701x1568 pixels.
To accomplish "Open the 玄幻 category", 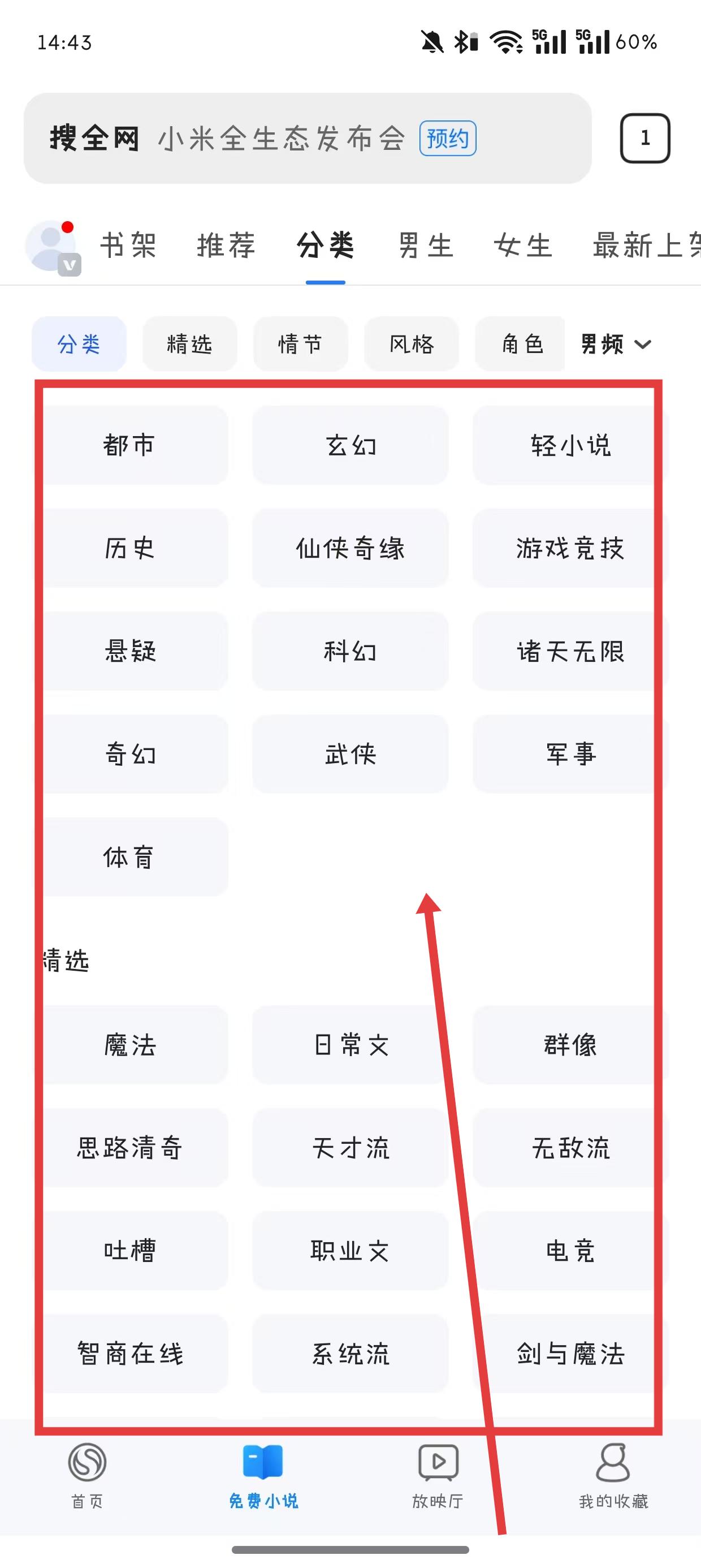I will (350, 446).
